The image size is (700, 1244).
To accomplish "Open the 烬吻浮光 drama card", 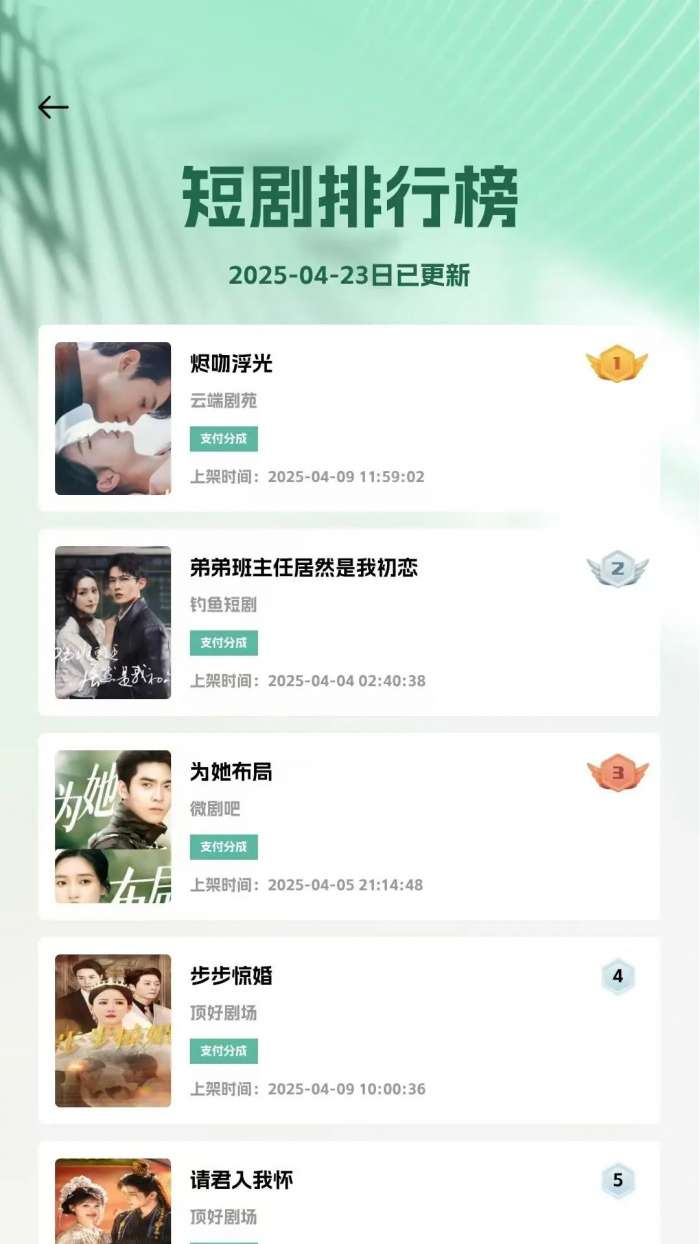I will [349, 418].
